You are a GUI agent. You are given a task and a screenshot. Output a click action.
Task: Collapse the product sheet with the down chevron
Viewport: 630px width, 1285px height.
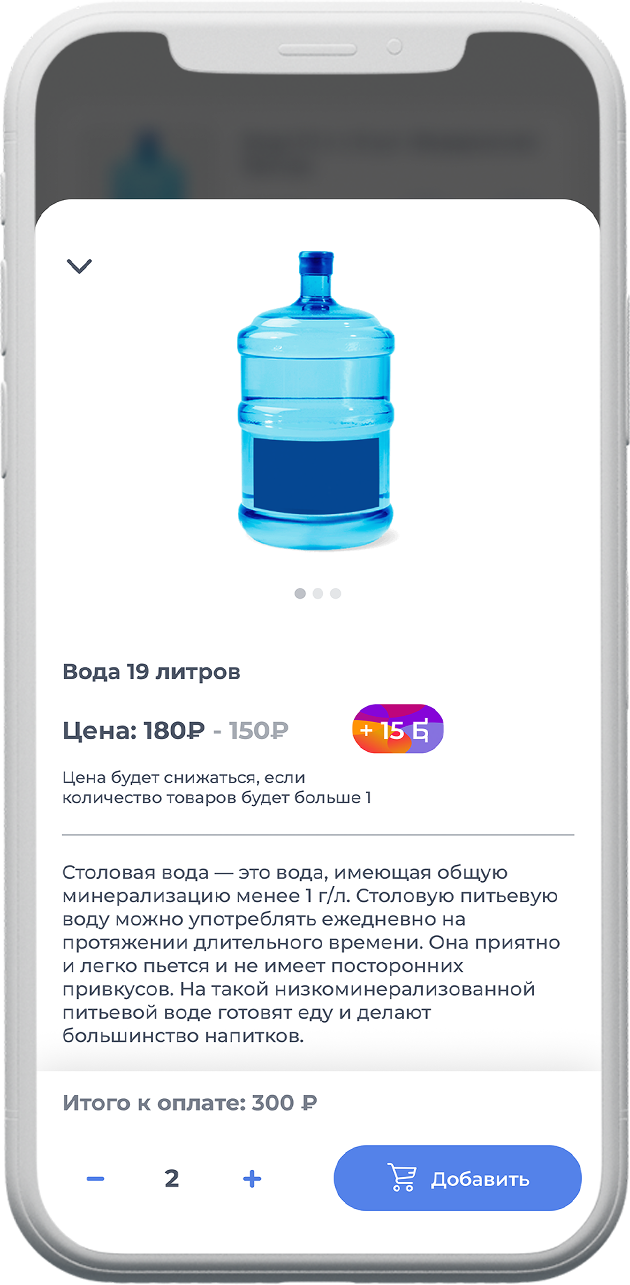[79, 266]
